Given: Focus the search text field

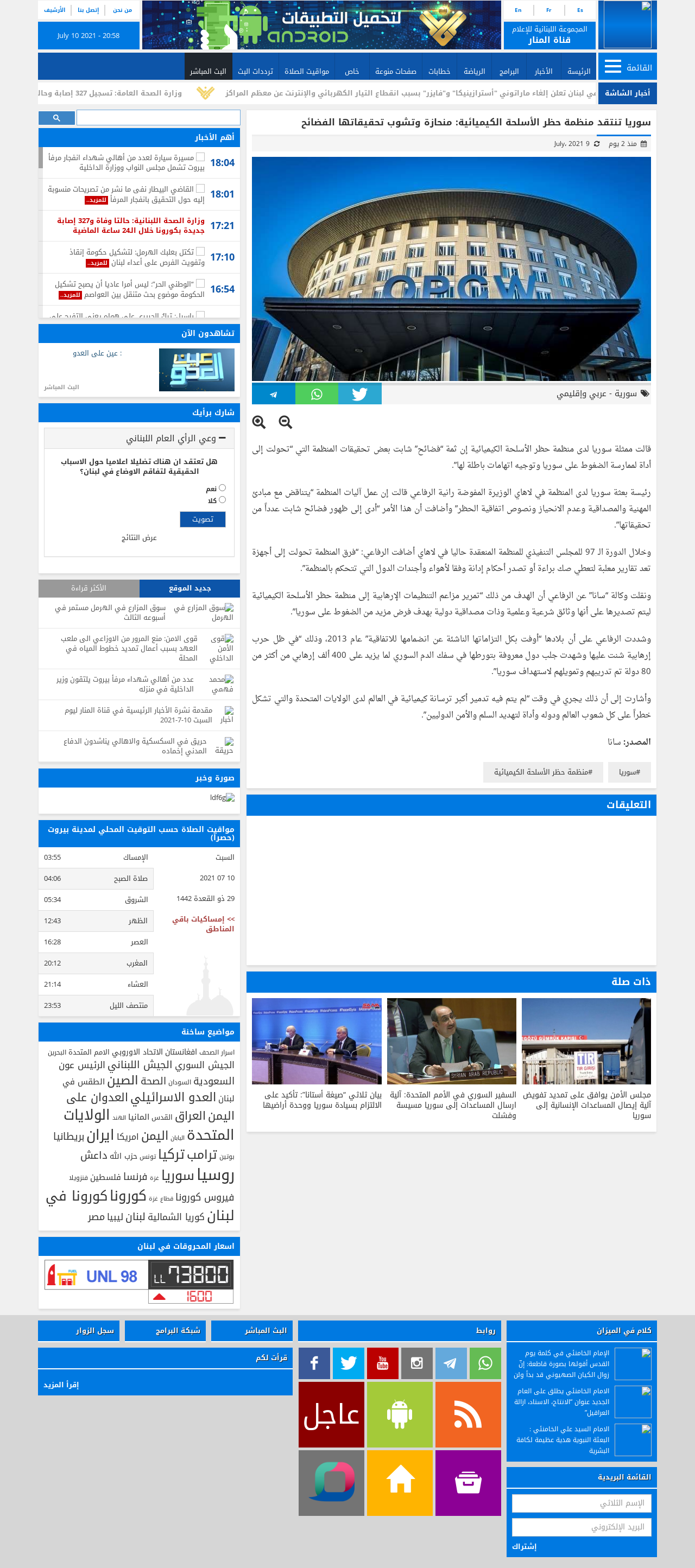Looking at the screenshot, I should coord(158,117).
